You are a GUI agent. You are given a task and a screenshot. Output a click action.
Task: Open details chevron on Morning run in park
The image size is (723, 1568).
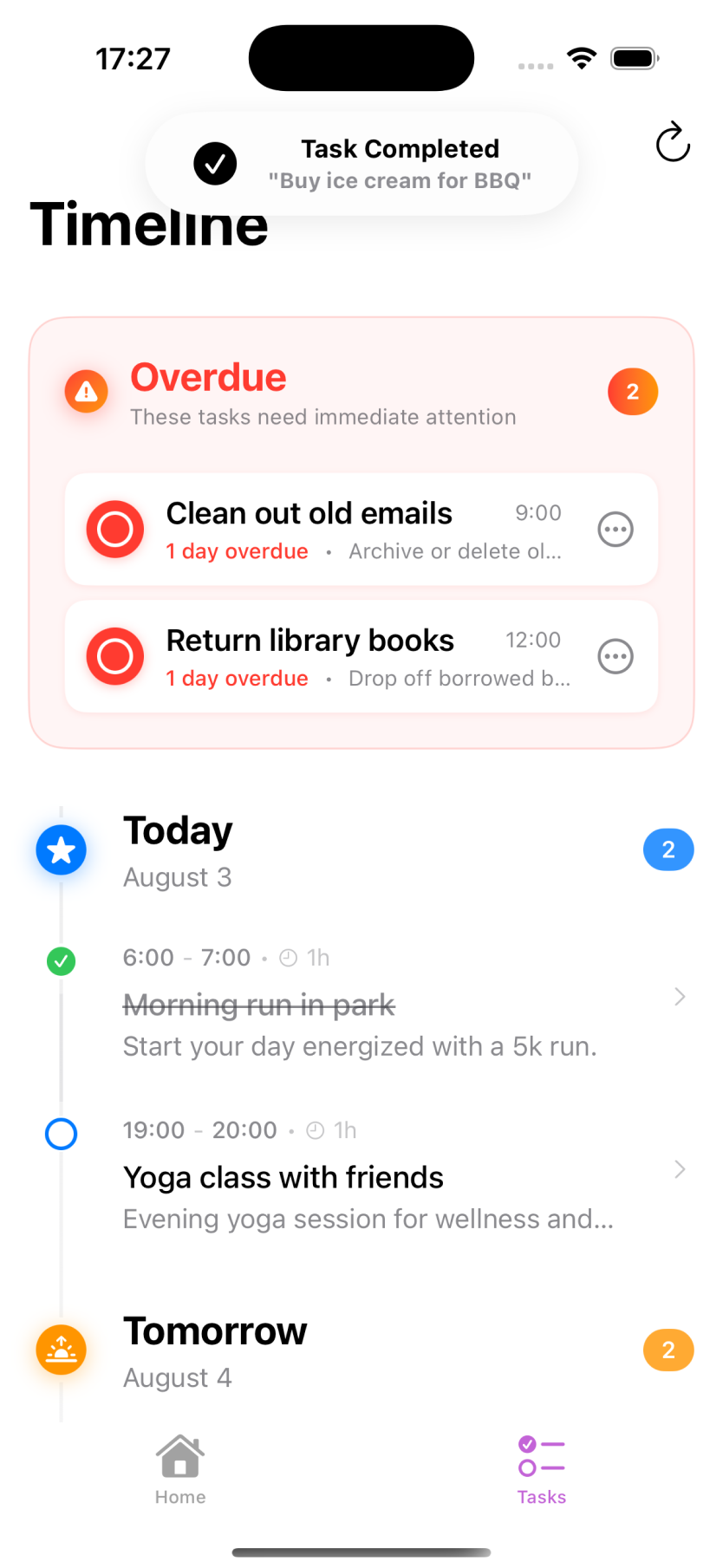(x=680, y=997)
